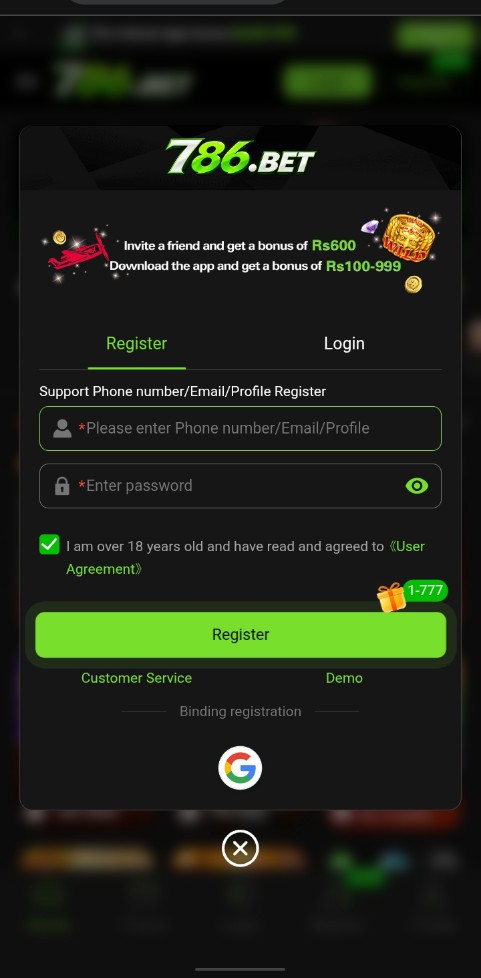This screenshot has height=978, width=481.
Task: Uncheck the over 18 years agreement checkbox
Action: [x=49, y=545]
